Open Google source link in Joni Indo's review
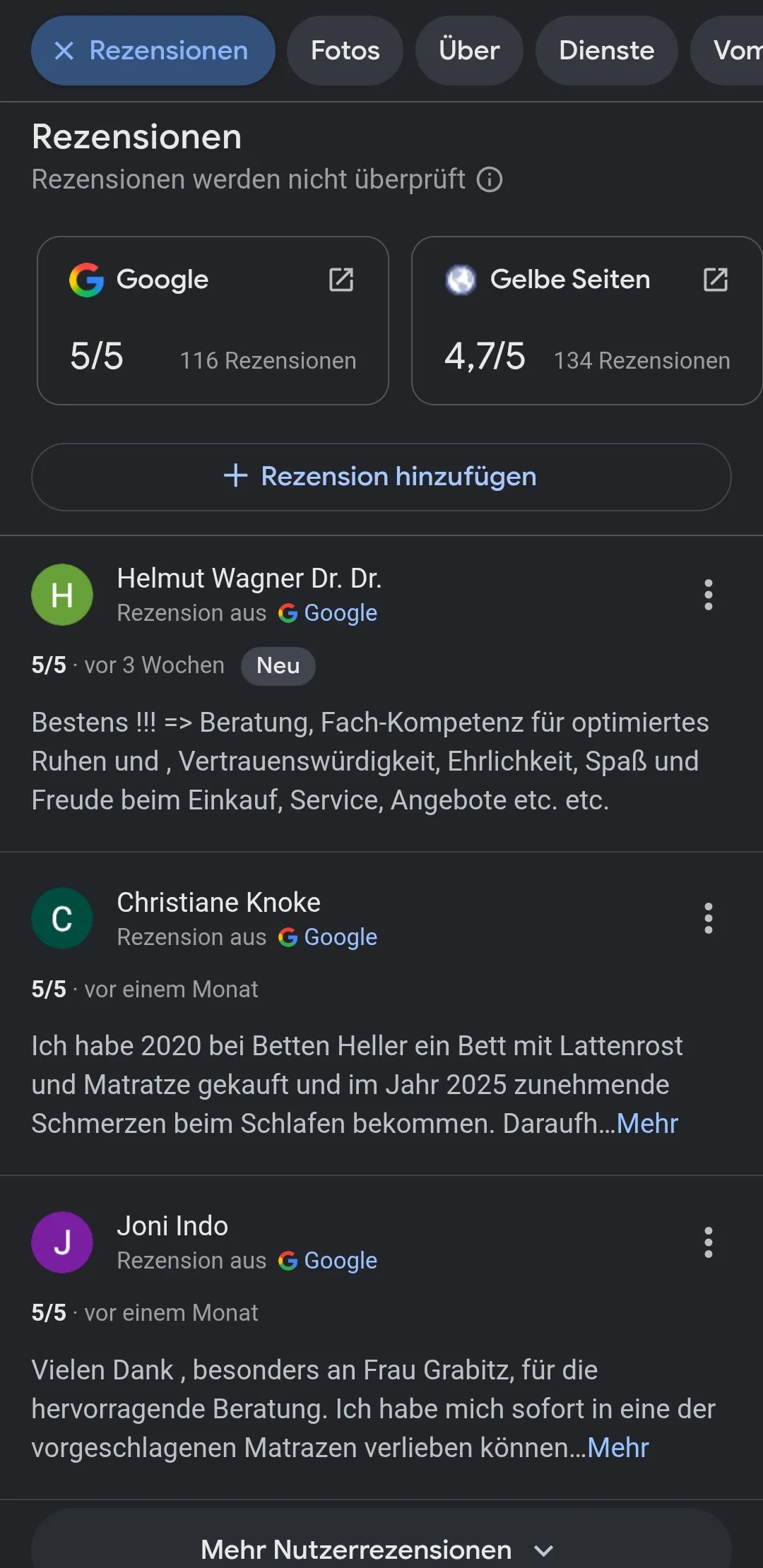 [x=340, y=1261]
